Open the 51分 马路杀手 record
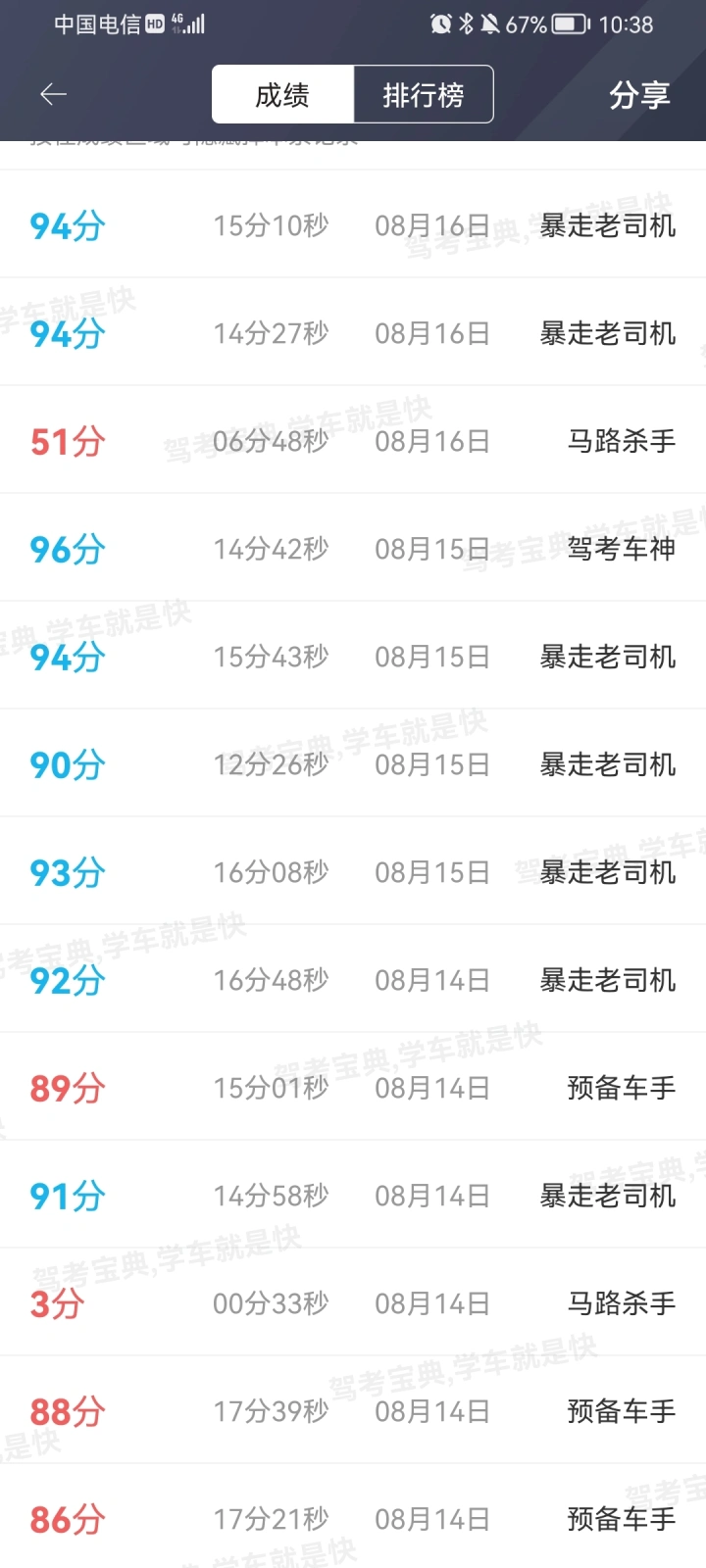Image resolution: width=706 pixels, height=1568 pixels. coord(353,440)
